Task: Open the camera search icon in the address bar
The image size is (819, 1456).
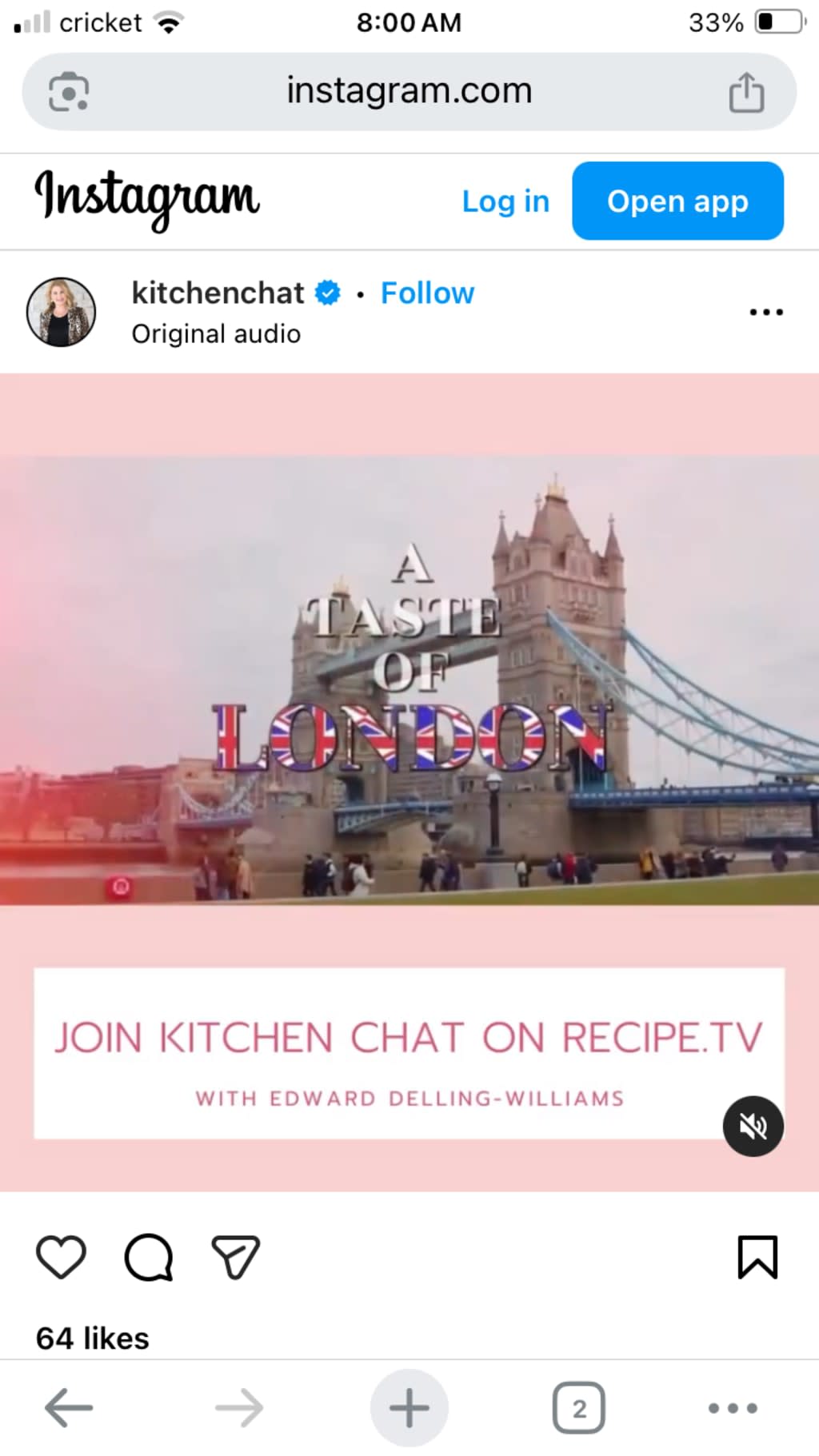Action: pyautogui.click(x=69, y=92)
